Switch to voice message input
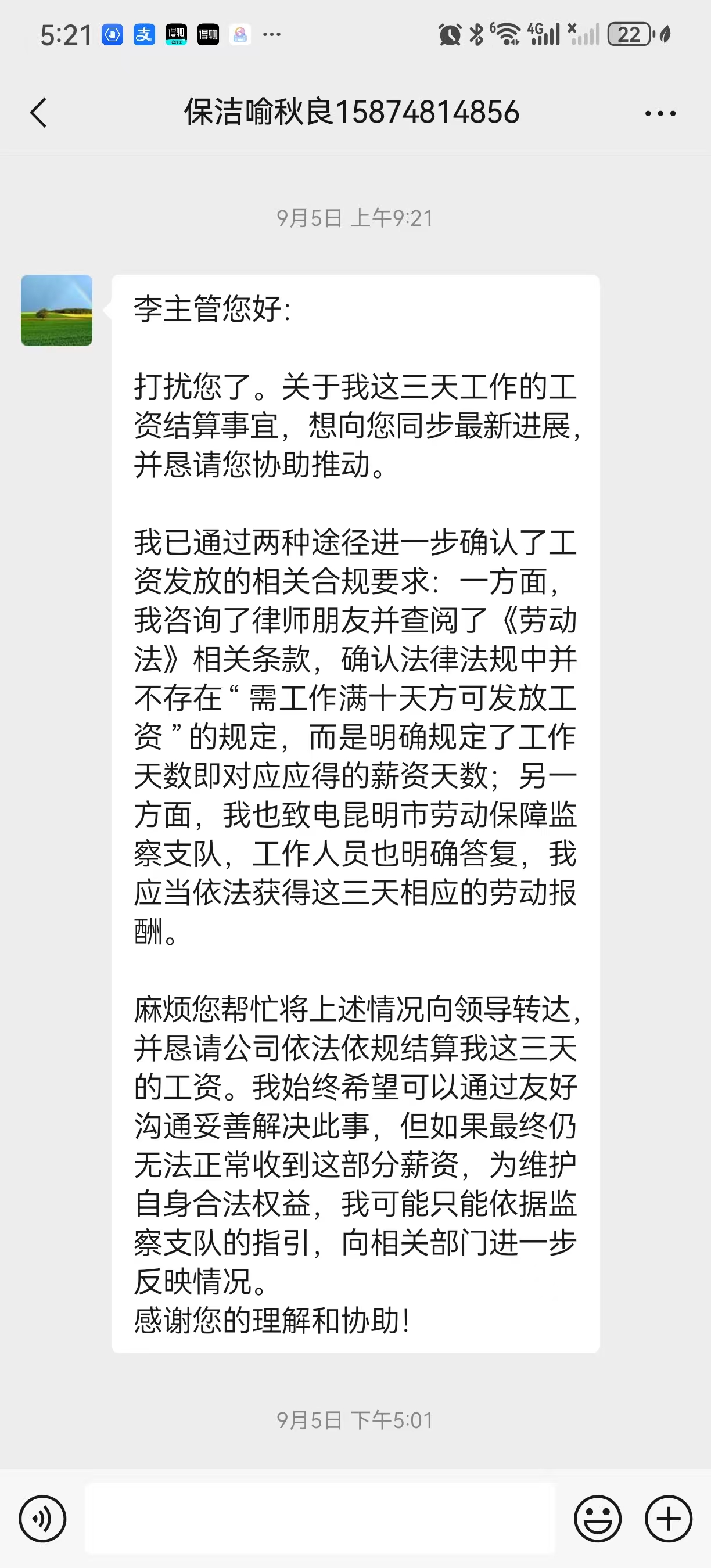The width and height of the screenshot is (711, 1568). [42, 1519]
